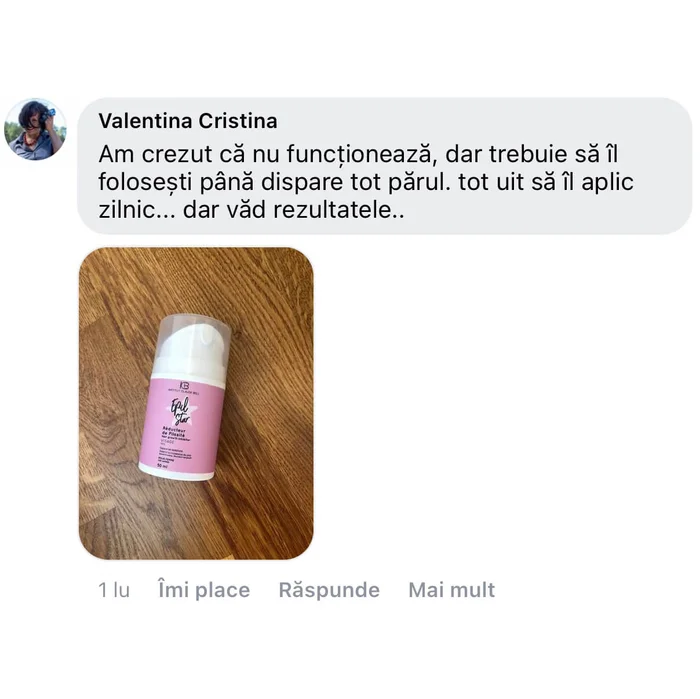Open the Valentina Cristina profile name link

[188, 121]
